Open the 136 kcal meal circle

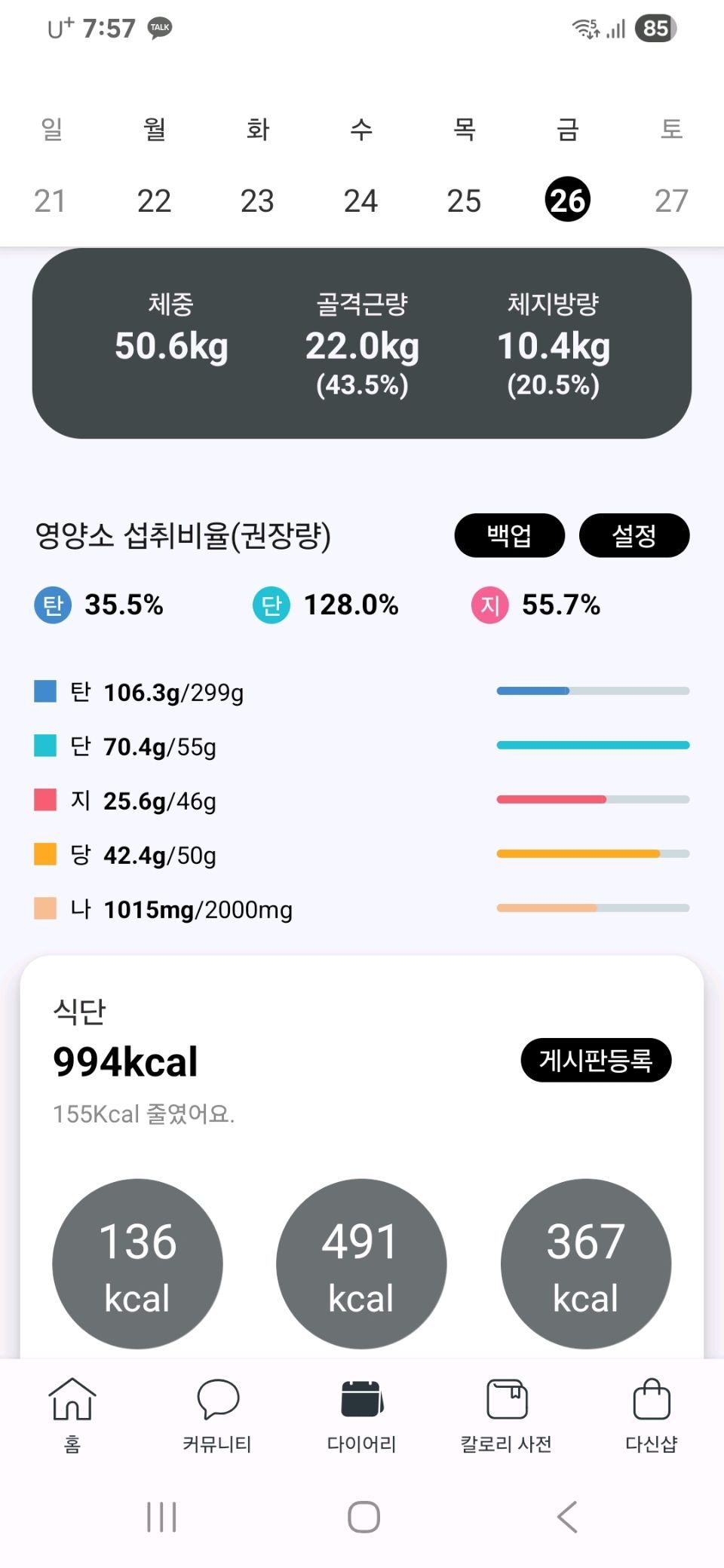click(x=137, y=1263)
